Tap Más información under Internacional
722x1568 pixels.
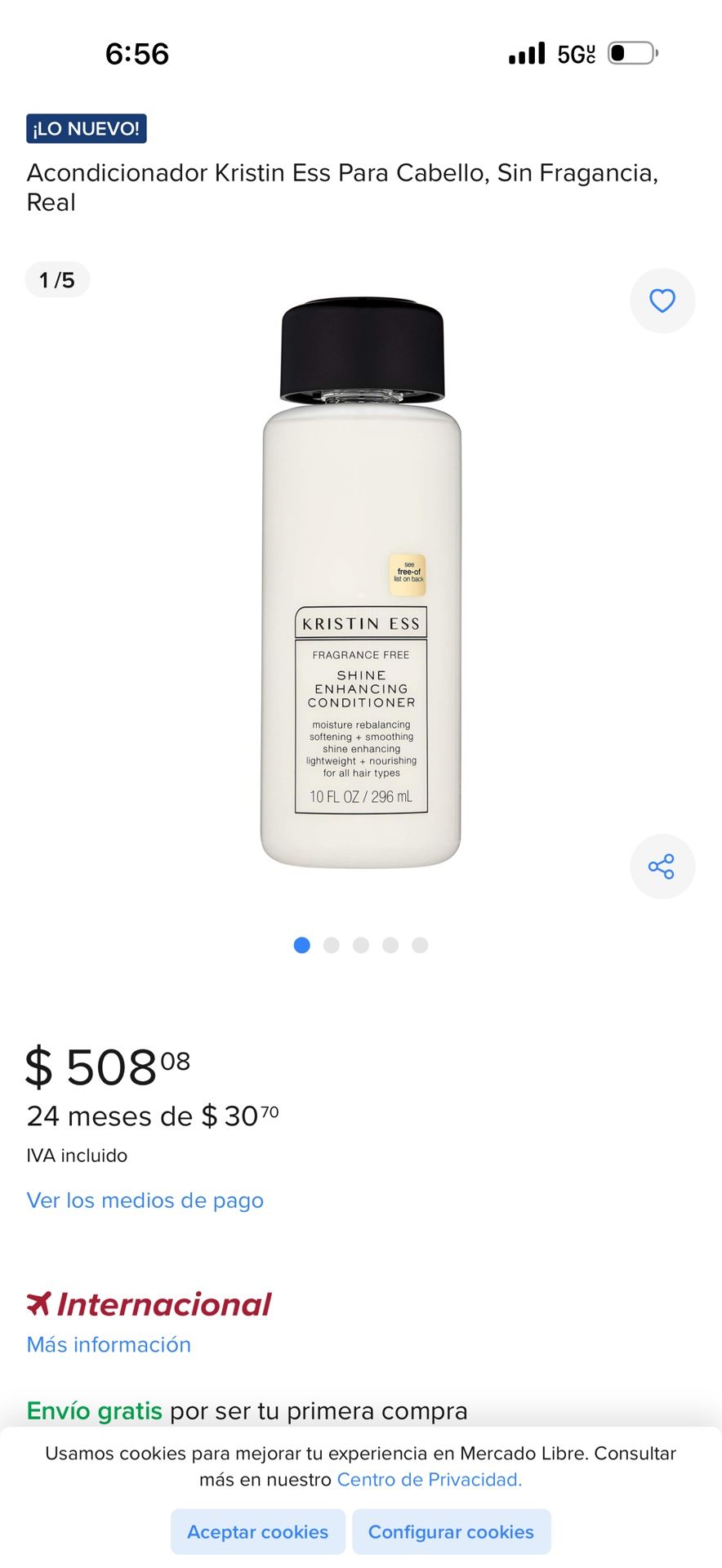pyautogui.click(x=109, y=1344)
